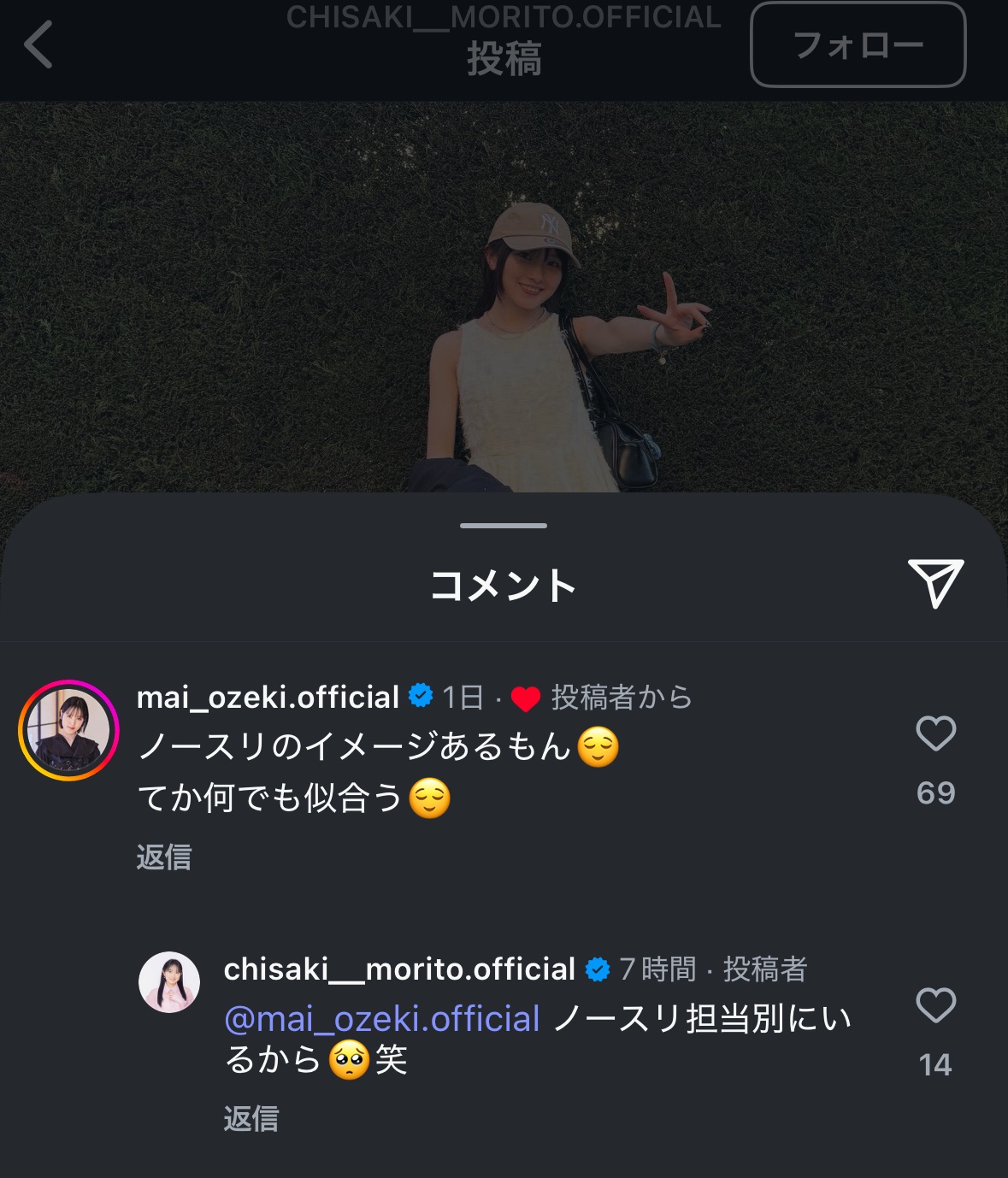The width and height of the screenshot is (1008, 1178).
Task: Tap the drag handle on the comments sheet
Action: pos(504,525)
